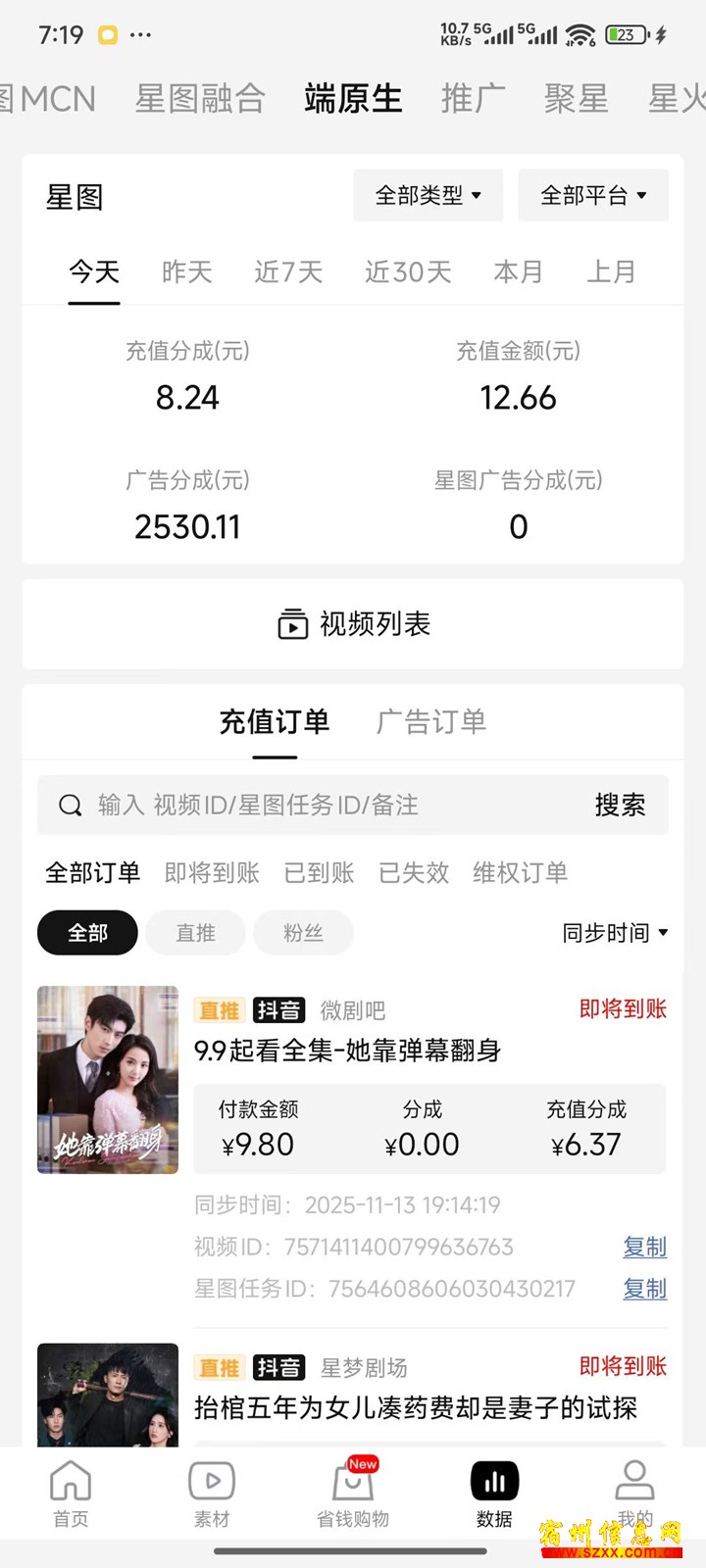Switch to the 星图融合 top tab
706x1568 pixels.
pyautogui.click(x=200, y=99)
